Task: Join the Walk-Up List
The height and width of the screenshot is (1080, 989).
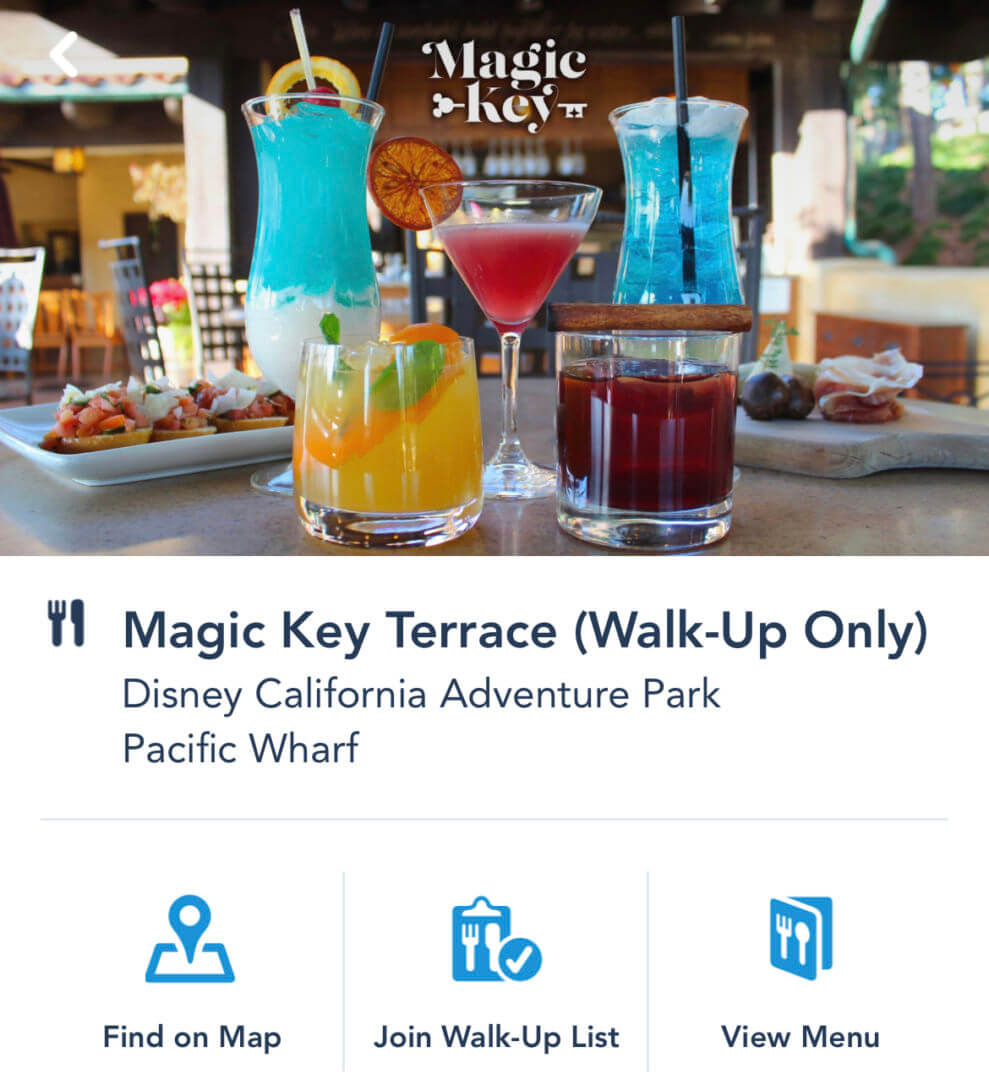Action: [x=496, y=972]
